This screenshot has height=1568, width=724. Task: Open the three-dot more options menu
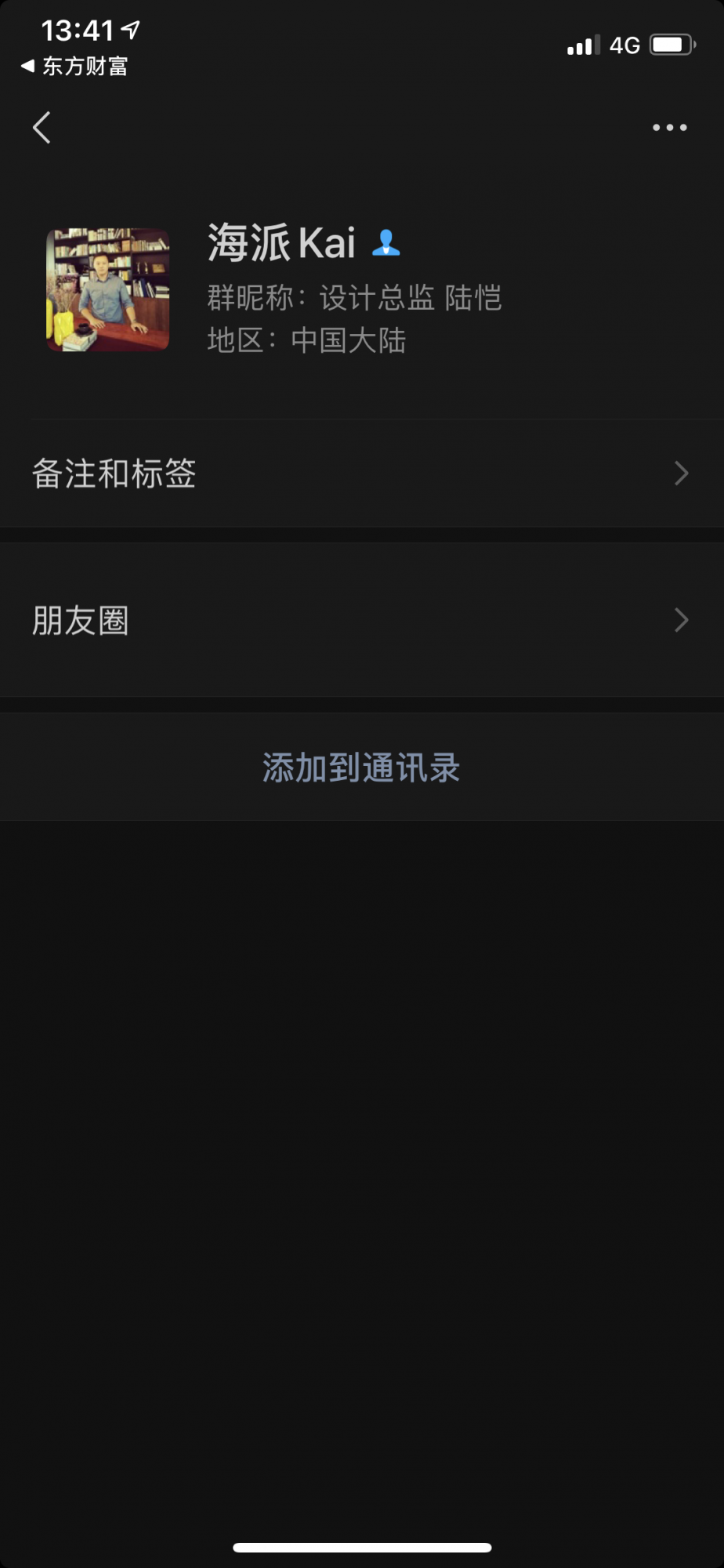[670, 128]
